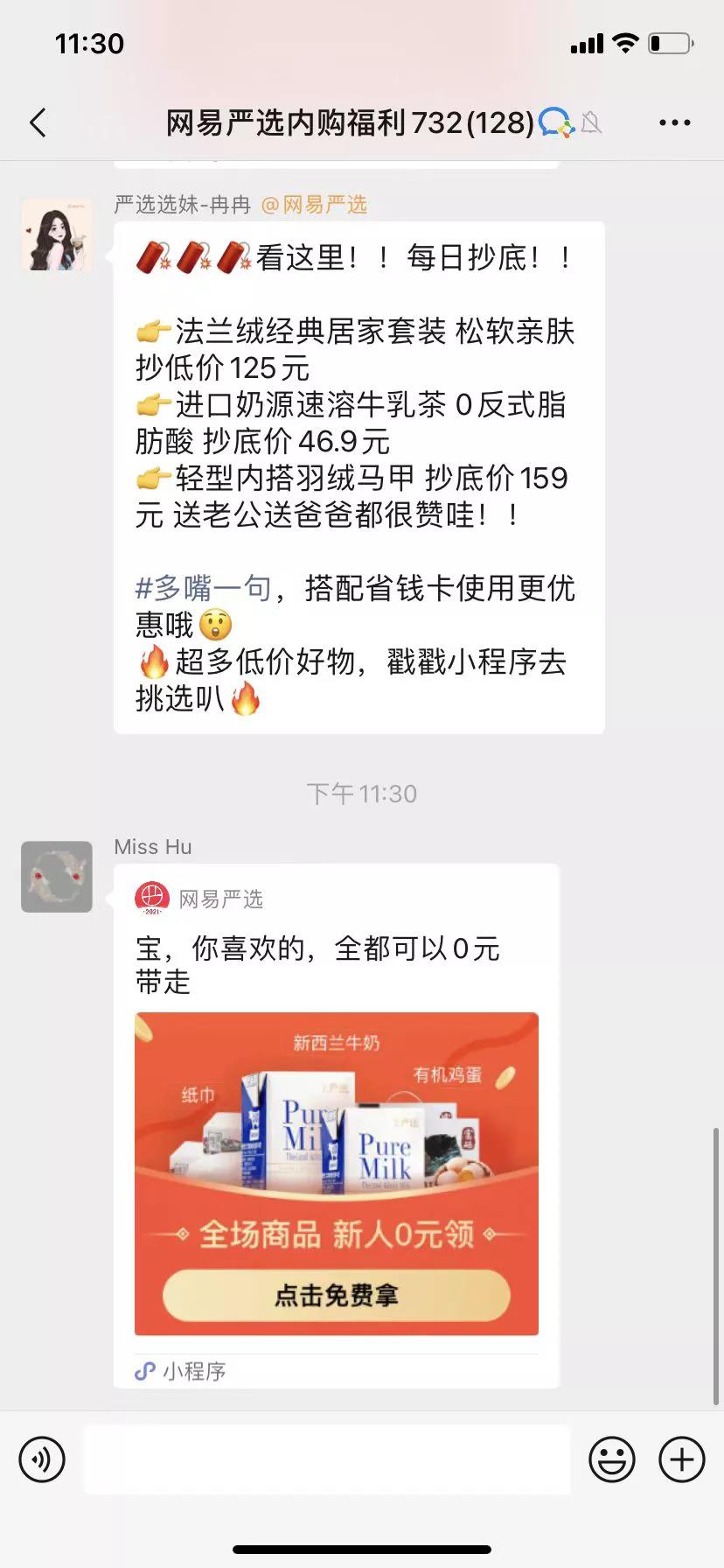View 严选选妹-冉冉's profile avatar
The image size is (724, 1568).
(x=57, y=234)
